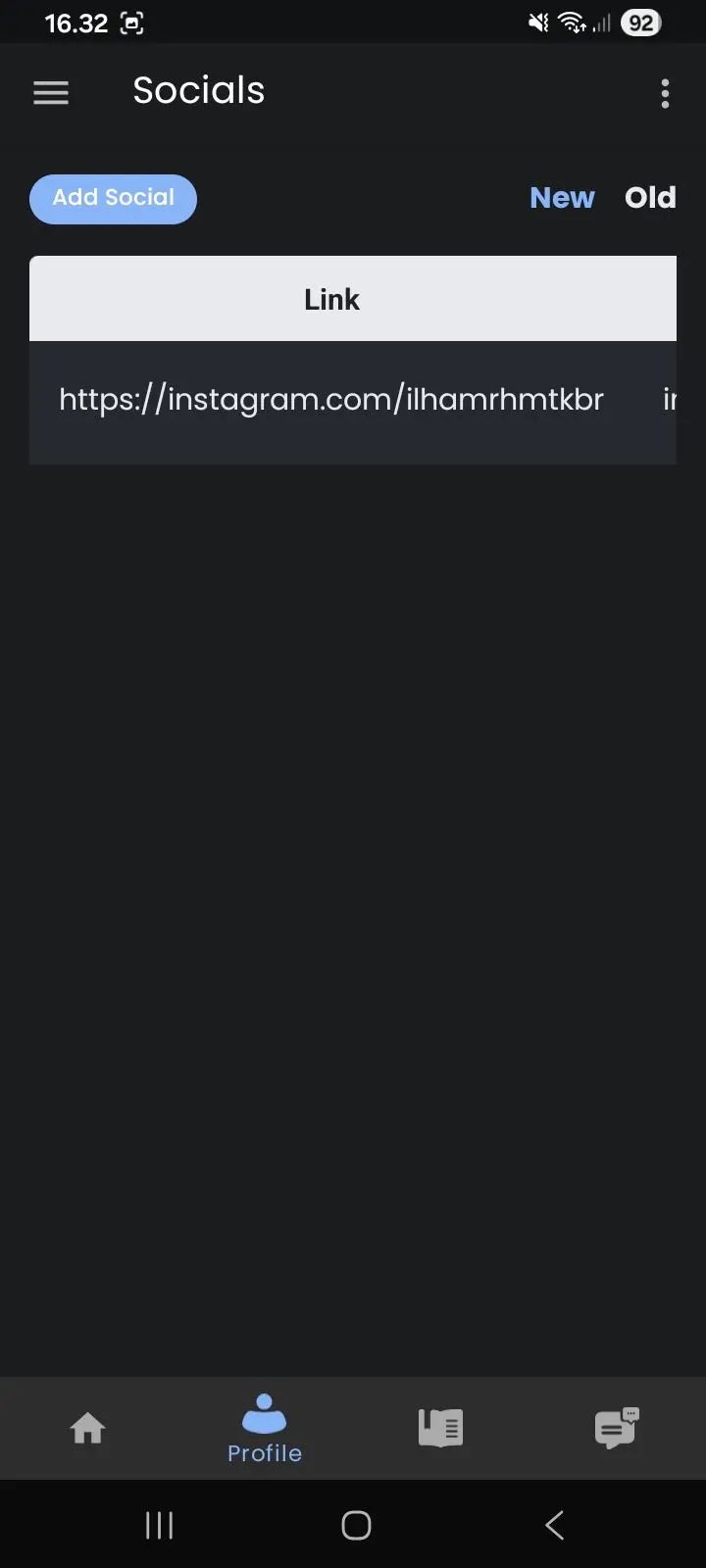The height and width of the screenshot is (1568, 706).
Task: Open the hamburger drawer menu
Action: pyautogui.click(x=51, y=93)
